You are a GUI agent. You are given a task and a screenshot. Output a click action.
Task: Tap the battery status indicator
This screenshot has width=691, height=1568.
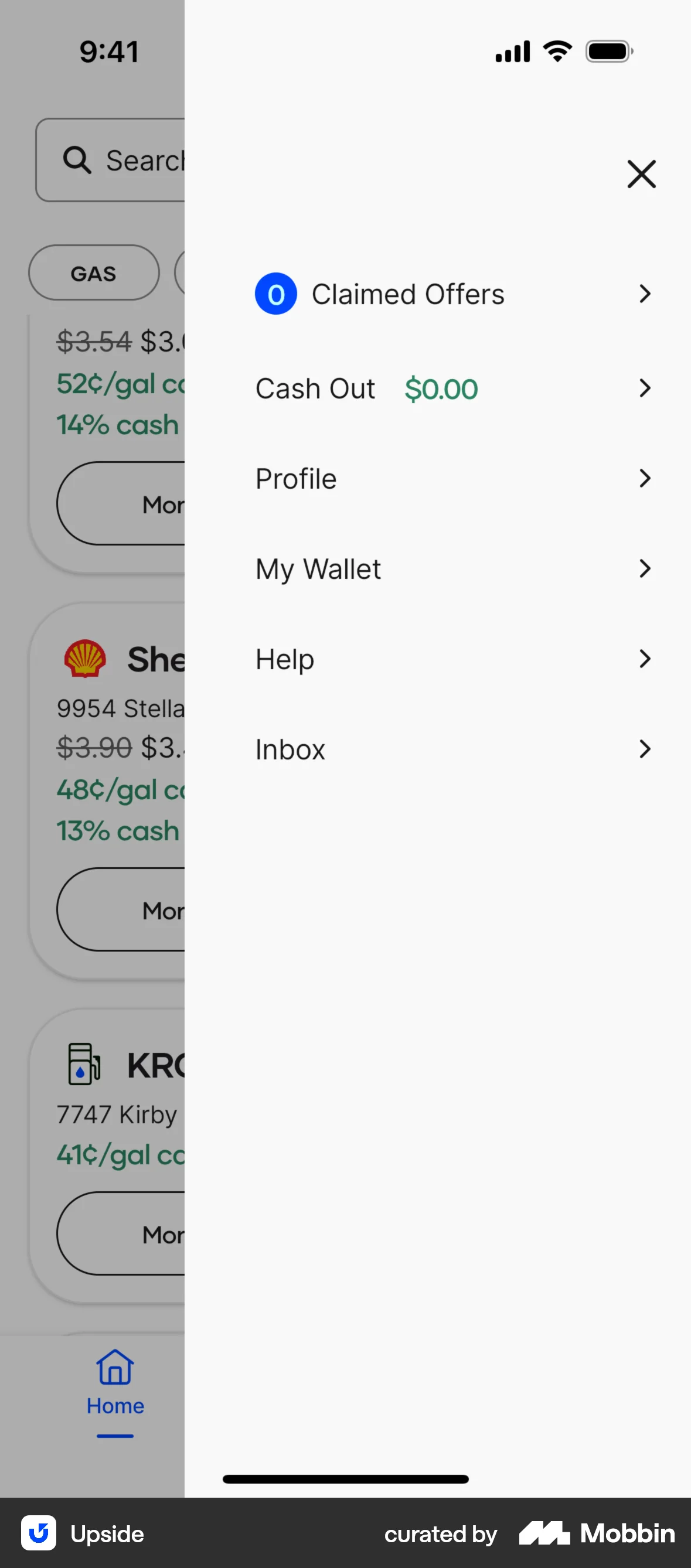(608, 51)
